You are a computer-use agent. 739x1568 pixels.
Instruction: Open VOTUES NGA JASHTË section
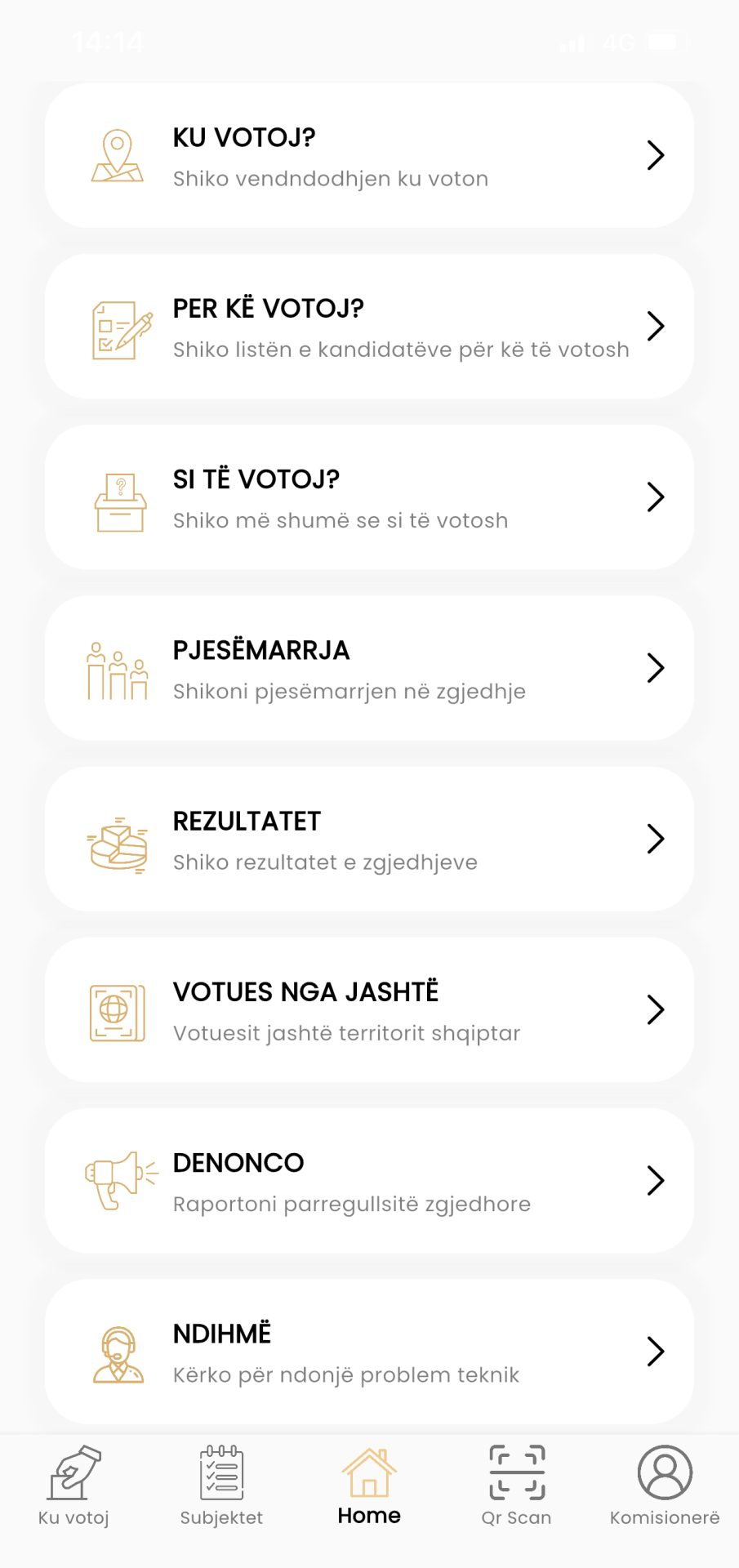point(369,1010)
